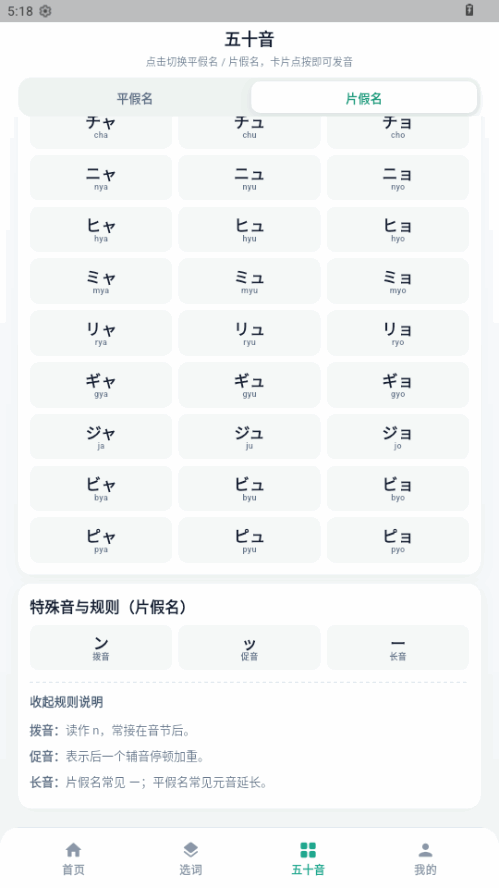Tap the ピュ pyu card
The image size is (499, 888).
(249, 540)
